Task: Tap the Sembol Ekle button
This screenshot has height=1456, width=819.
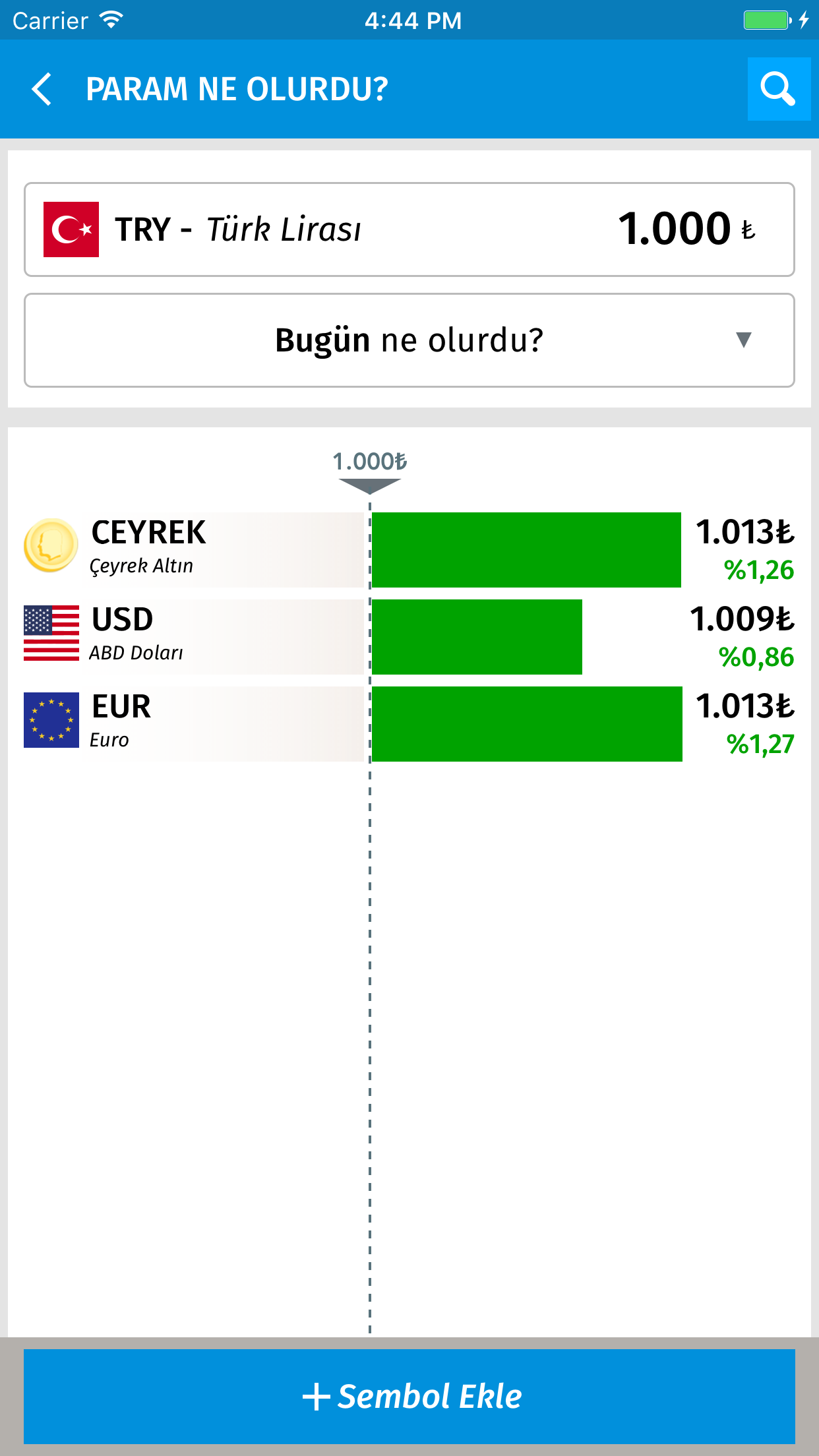Action: tap(409, 1397)
